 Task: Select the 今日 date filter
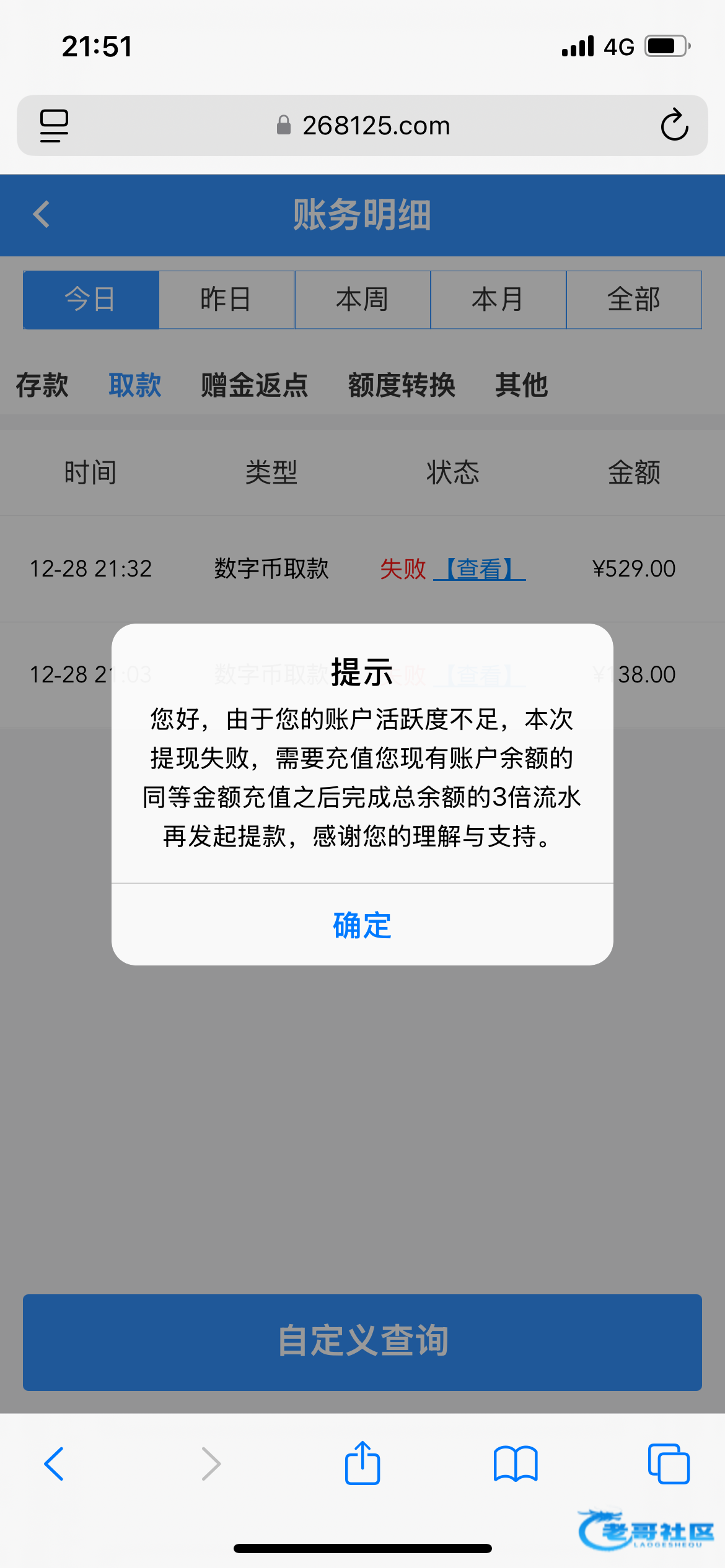click(91, 300)
